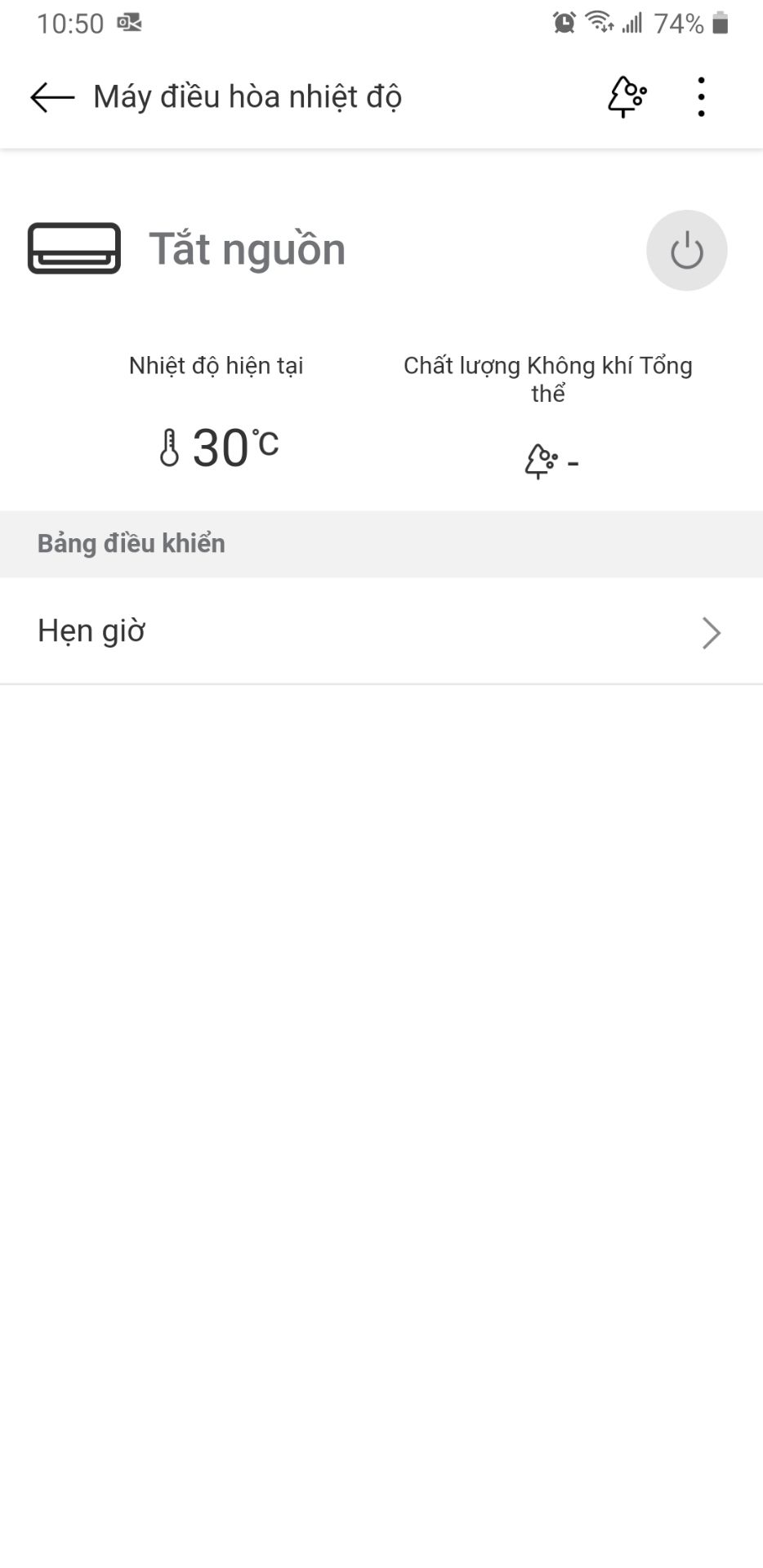The width and height of the screenshot is (763, 1568).
Task: Tap the Bảng điều khiển section header
Action: (131, 543)
